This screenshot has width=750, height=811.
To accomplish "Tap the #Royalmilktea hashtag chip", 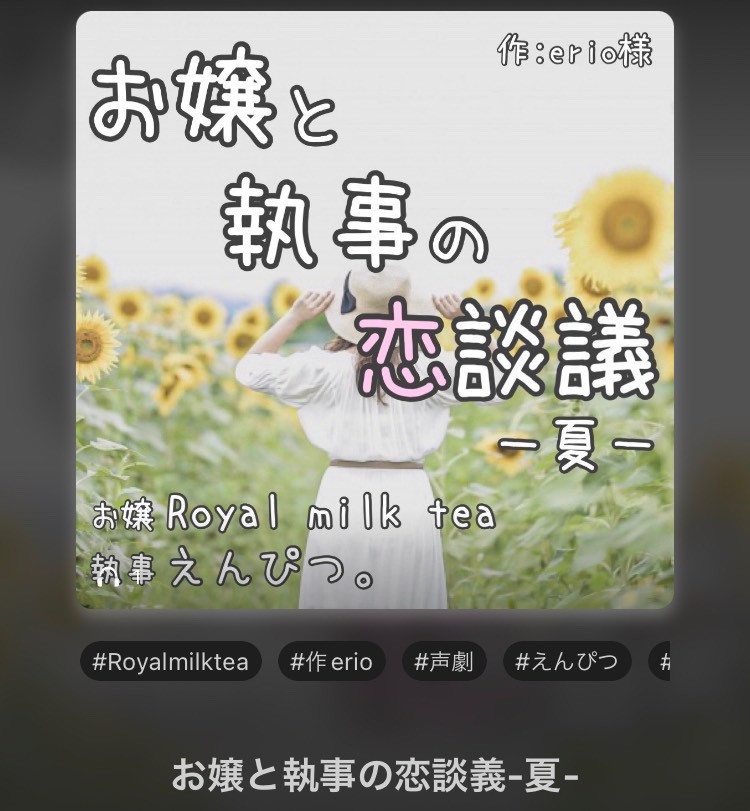I will [170, 662].
